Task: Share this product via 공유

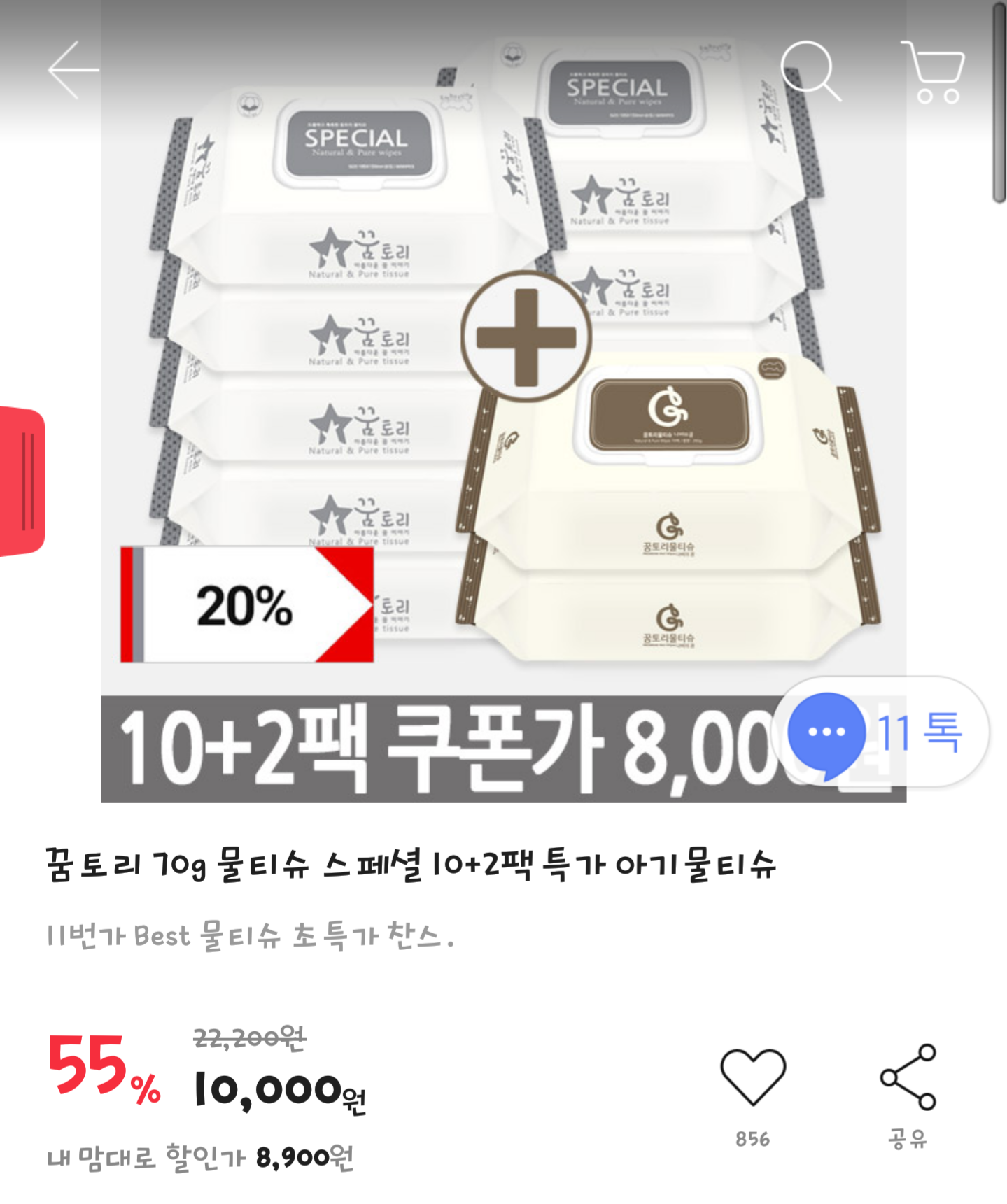Action: (908, 1078)
